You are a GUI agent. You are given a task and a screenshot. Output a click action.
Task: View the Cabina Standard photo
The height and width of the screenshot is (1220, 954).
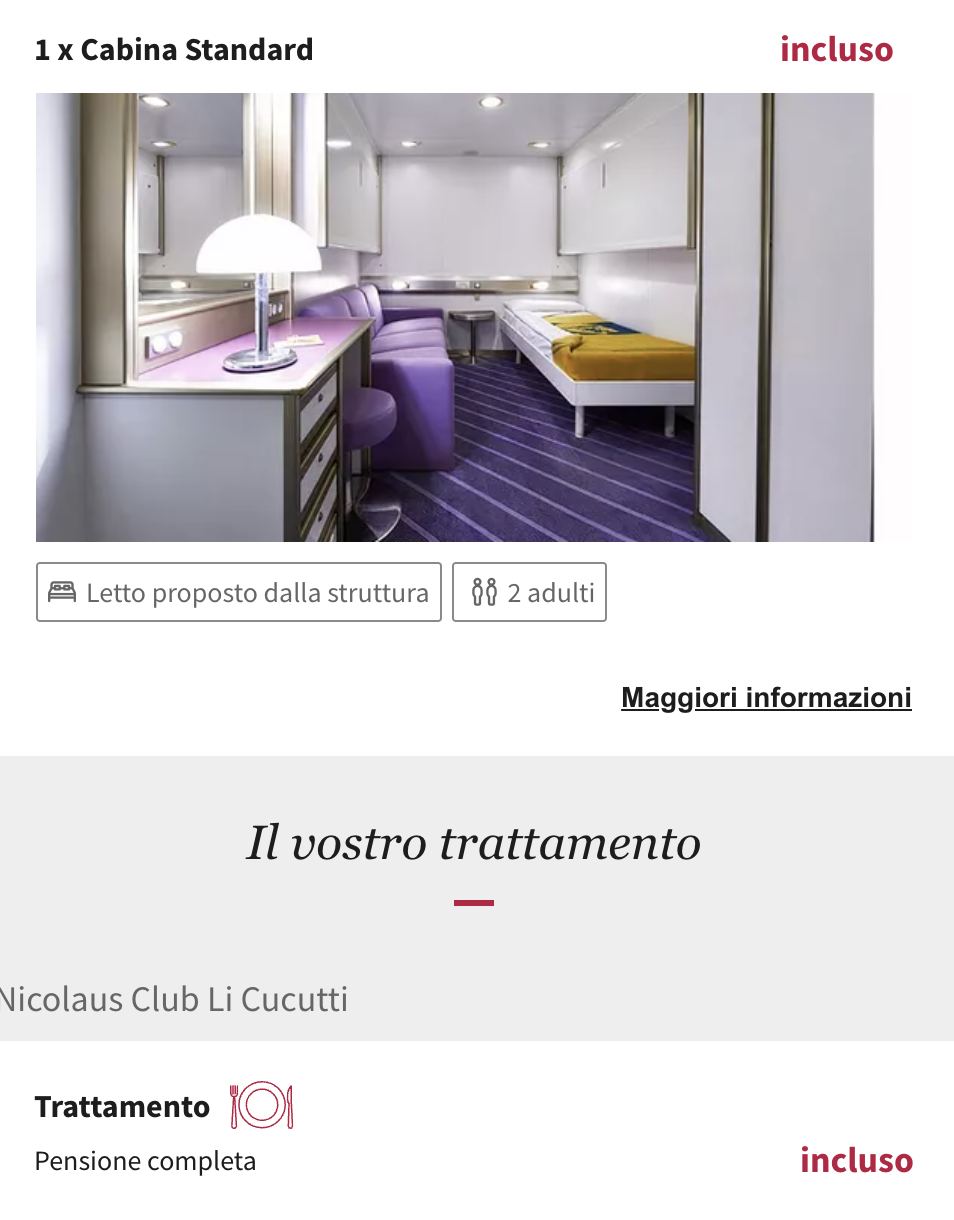tap(455, 318)
